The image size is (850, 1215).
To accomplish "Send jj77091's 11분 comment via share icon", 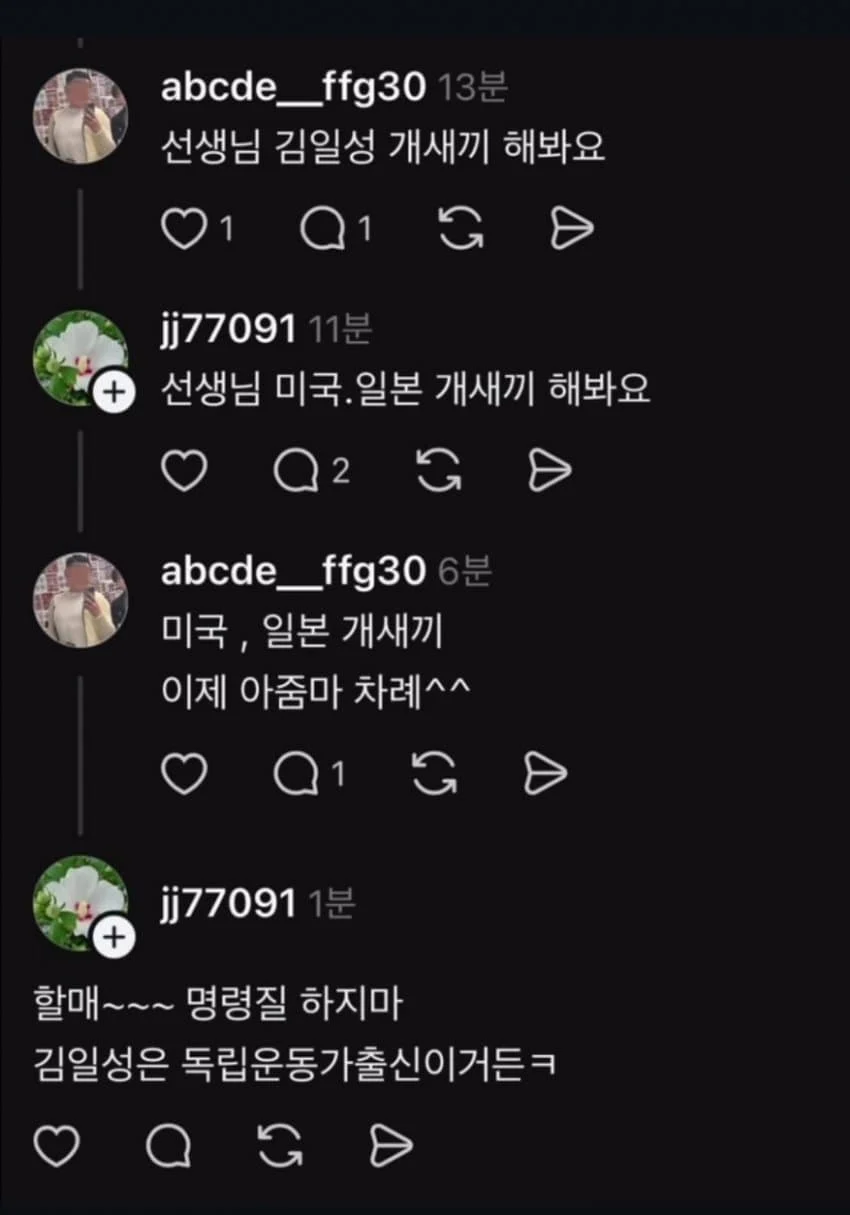I will coord(549,471).
